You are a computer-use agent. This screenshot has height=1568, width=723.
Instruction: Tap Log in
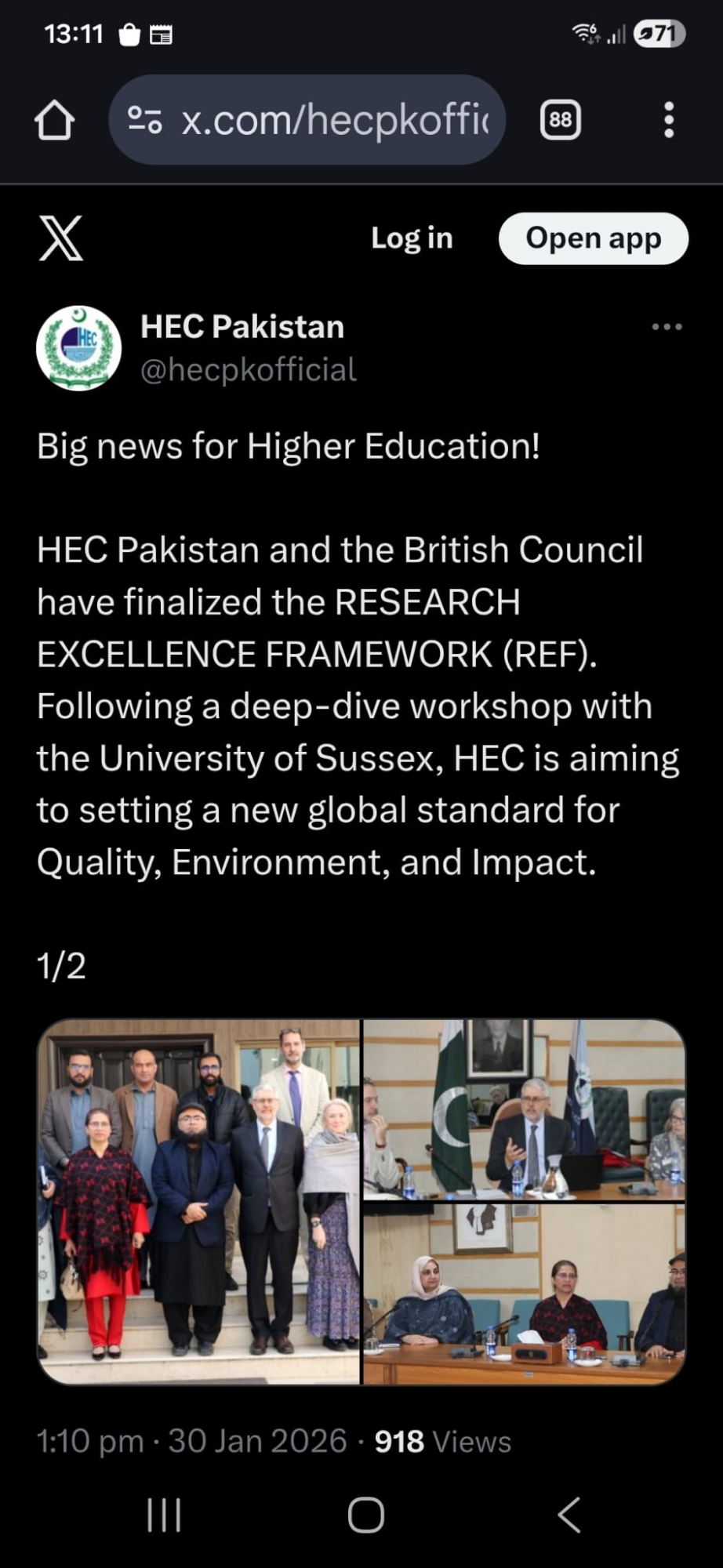[412, 238]
